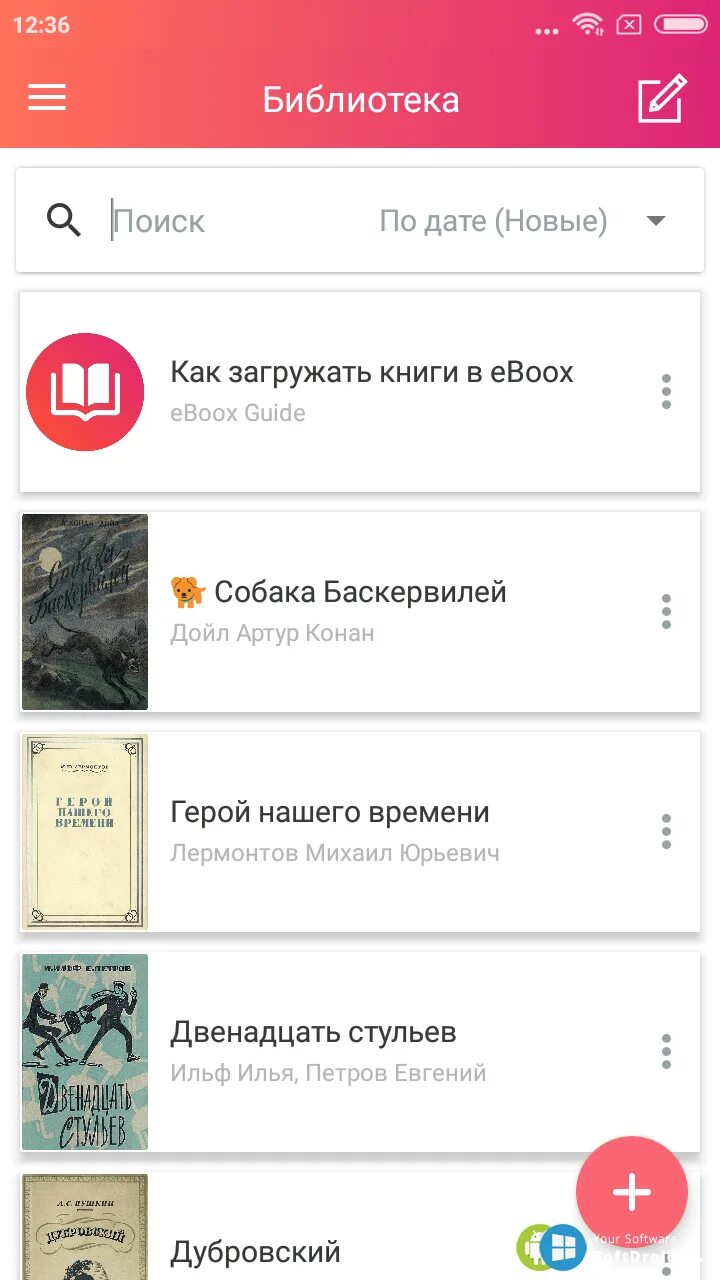720x1280 pixels.
Task: Tap the edit/compose icon in toolbar
Action: coord(659,99)
